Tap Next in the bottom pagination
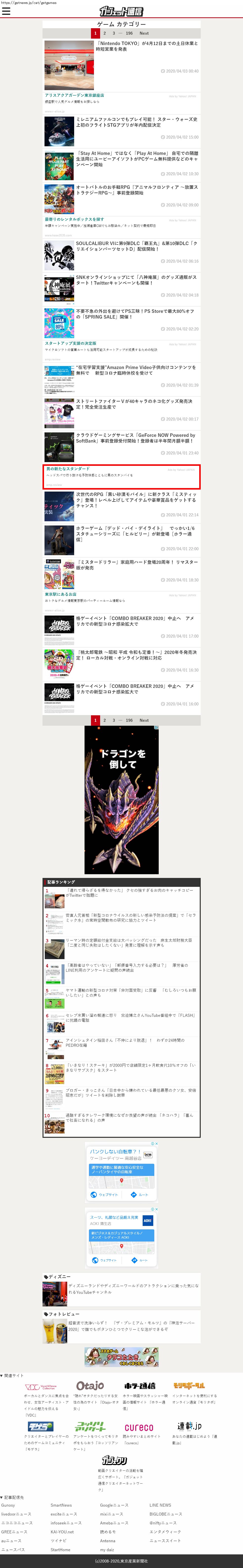 144,720
